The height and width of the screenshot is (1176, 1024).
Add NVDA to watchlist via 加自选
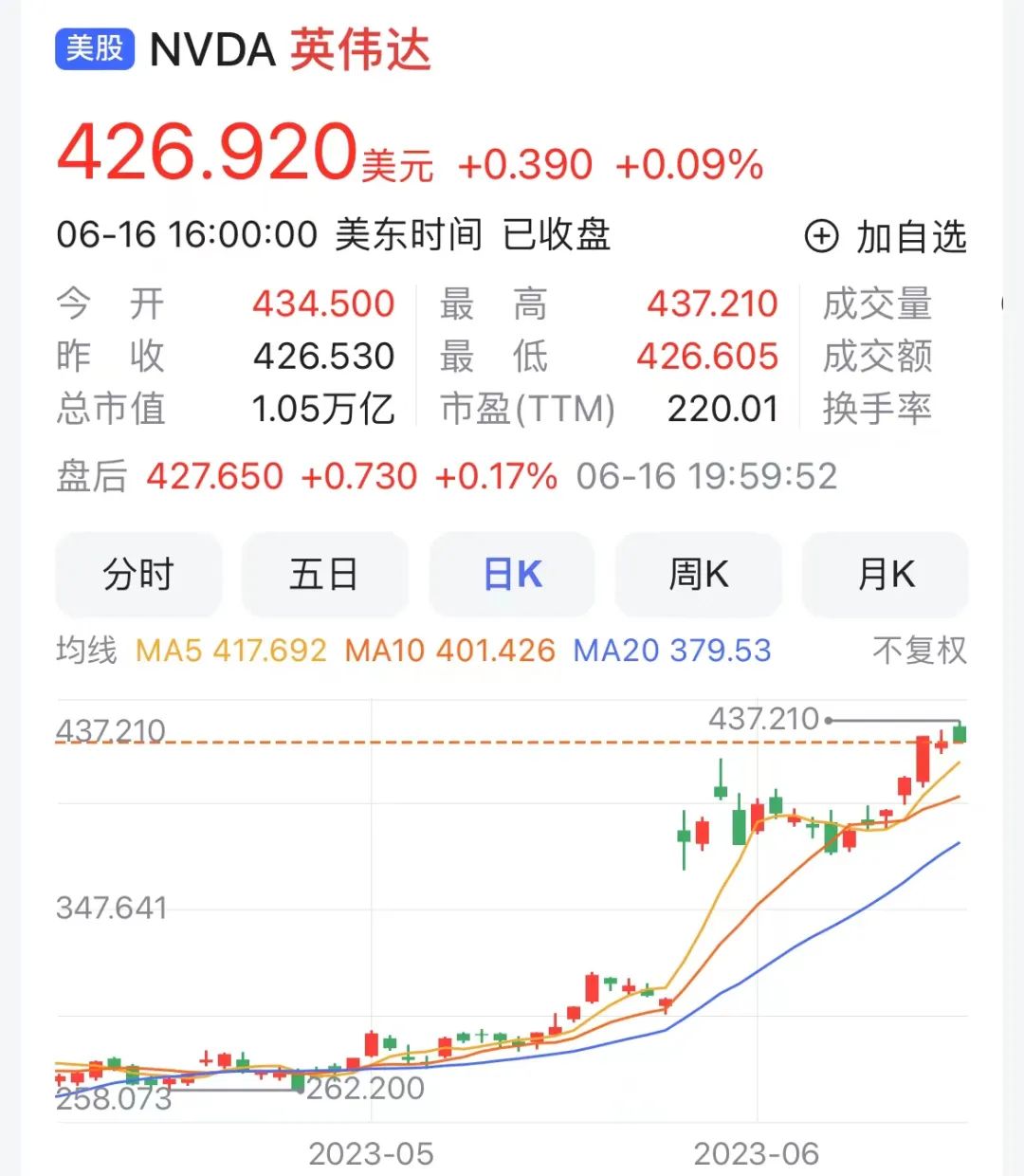click(x=887, y=236)
